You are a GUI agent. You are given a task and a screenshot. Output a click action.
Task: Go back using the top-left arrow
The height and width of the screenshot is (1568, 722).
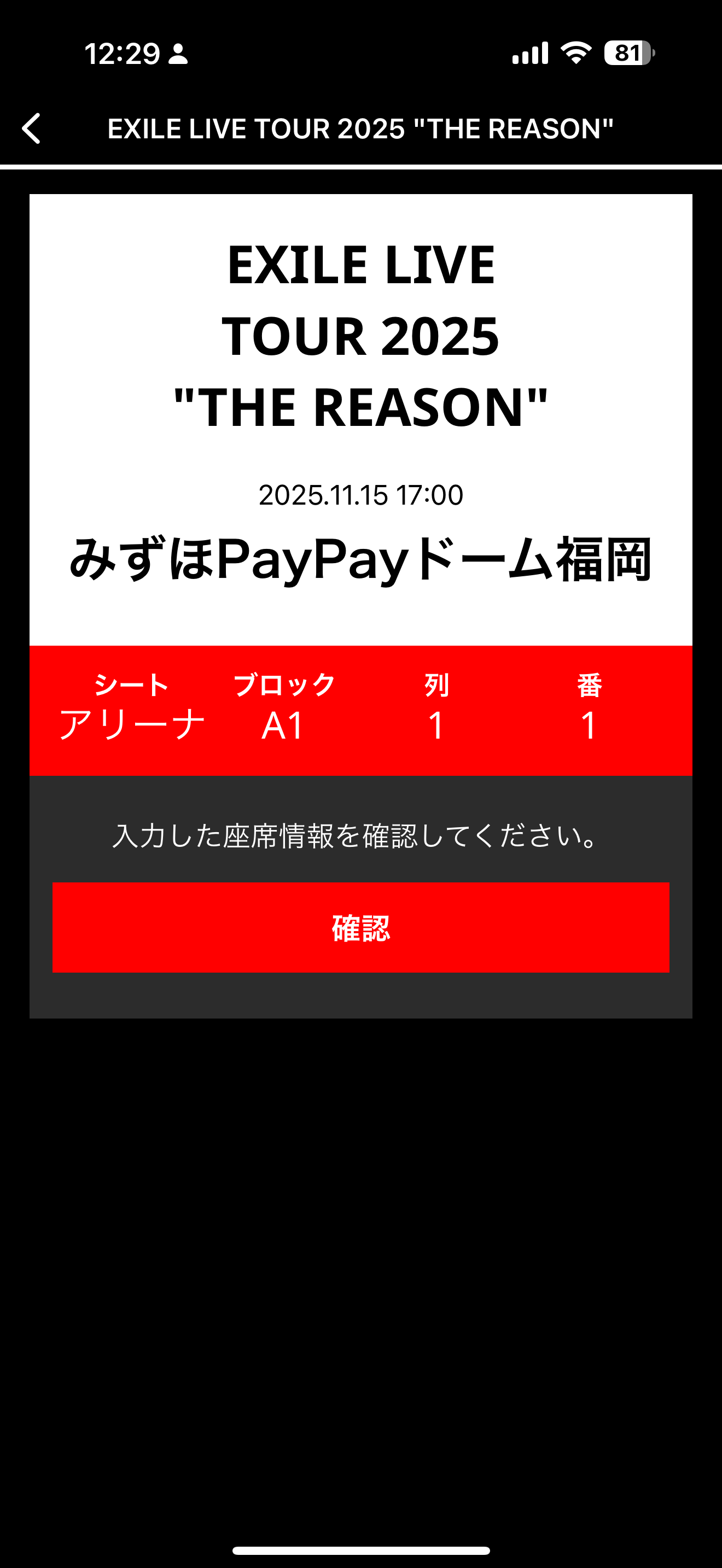pos(32,128)
